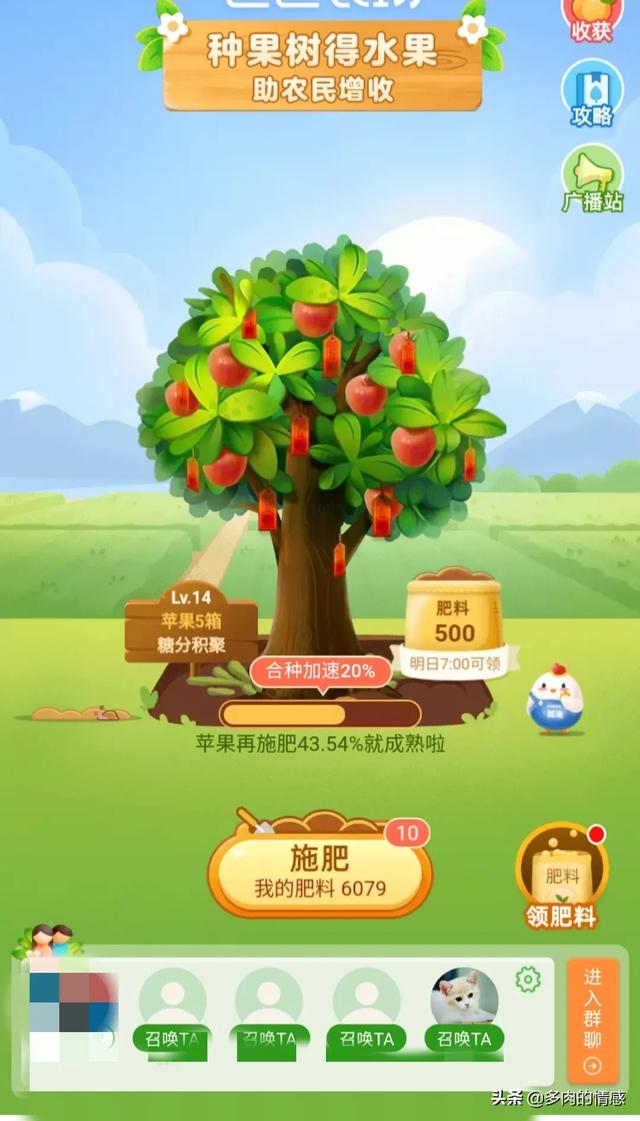Viewport: 640px width, 1121px height.
Task: Tap the 肥料 500 bag reward
Action: point(455,620)
